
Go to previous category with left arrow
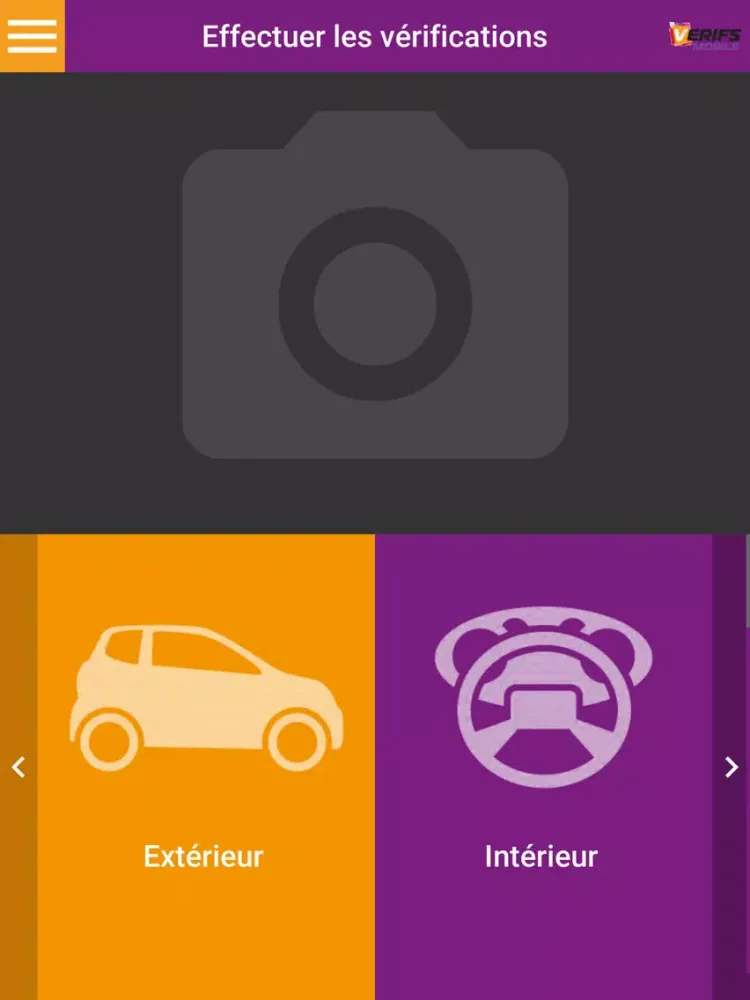click(18, 767)
